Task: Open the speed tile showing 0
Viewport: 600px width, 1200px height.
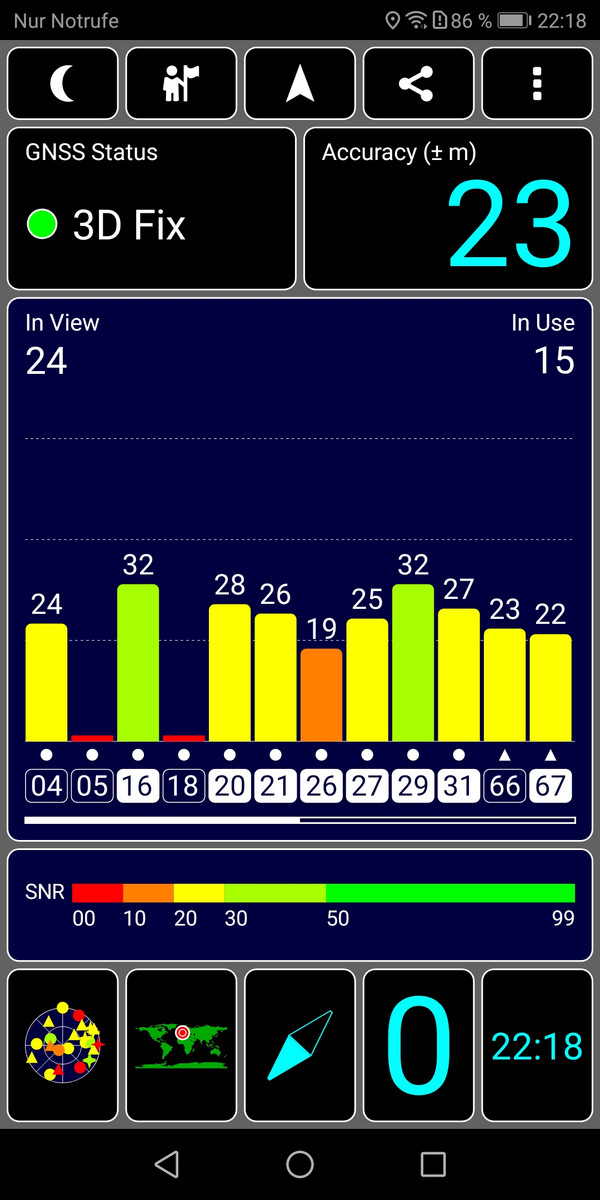Action: pyautogui.click(x=418, y=1046)
